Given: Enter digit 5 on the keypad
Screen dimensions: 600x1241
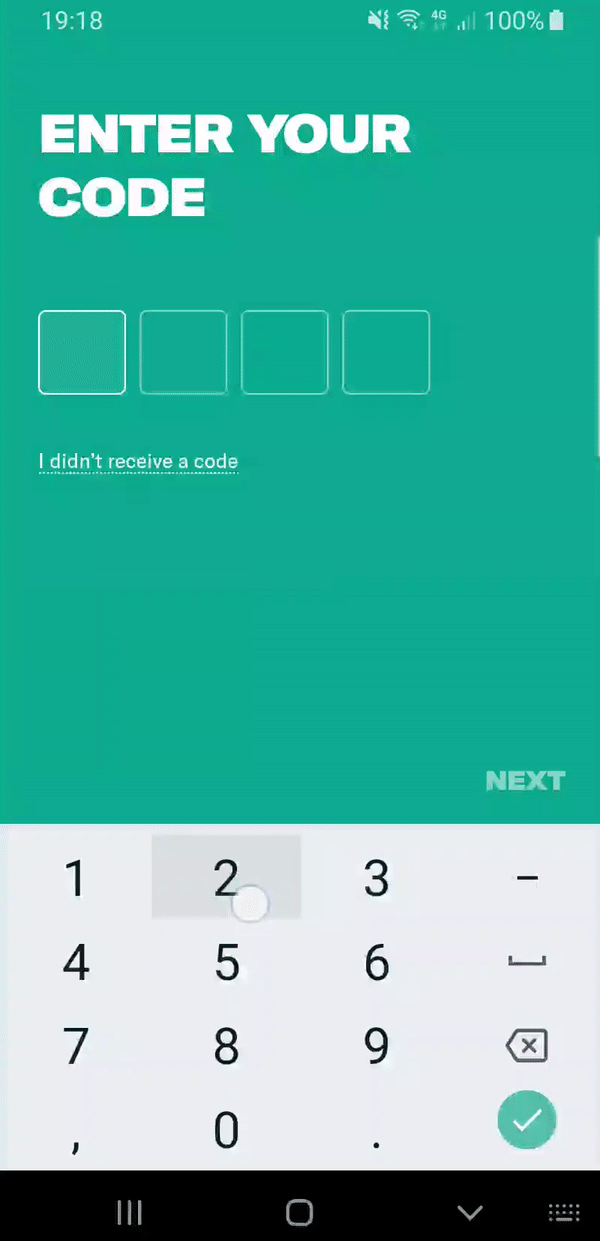Looking at the screenshot, I should tap(227, 963).
